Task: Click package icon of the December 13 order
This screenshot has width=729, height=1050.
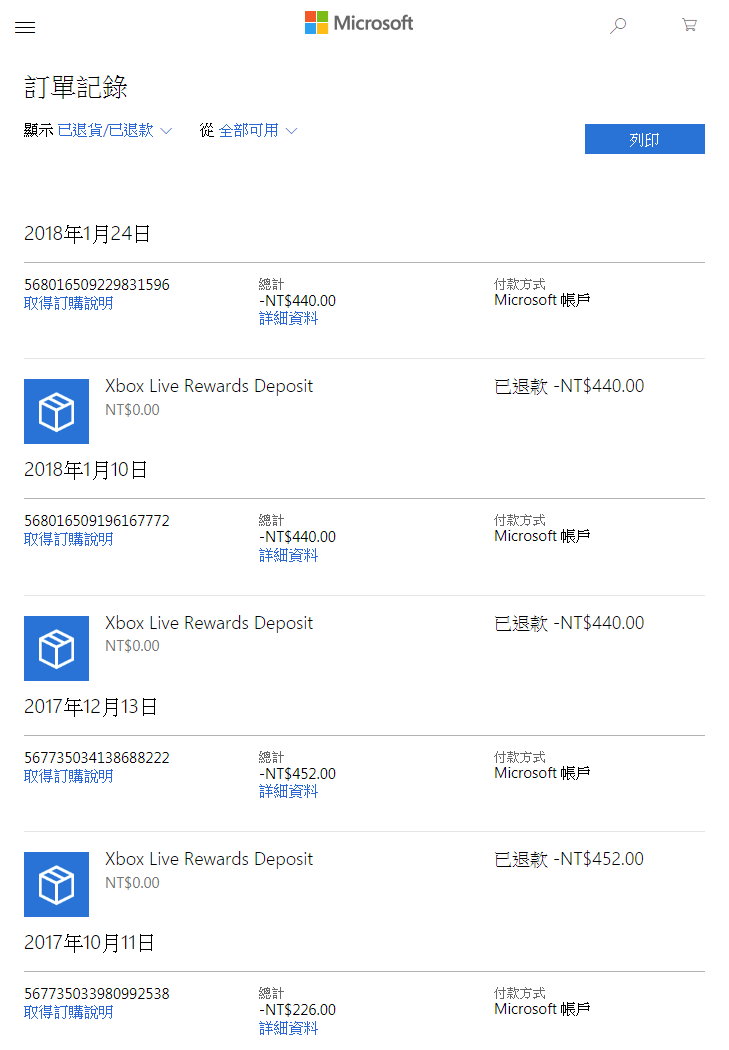Action: coord(56,884)
